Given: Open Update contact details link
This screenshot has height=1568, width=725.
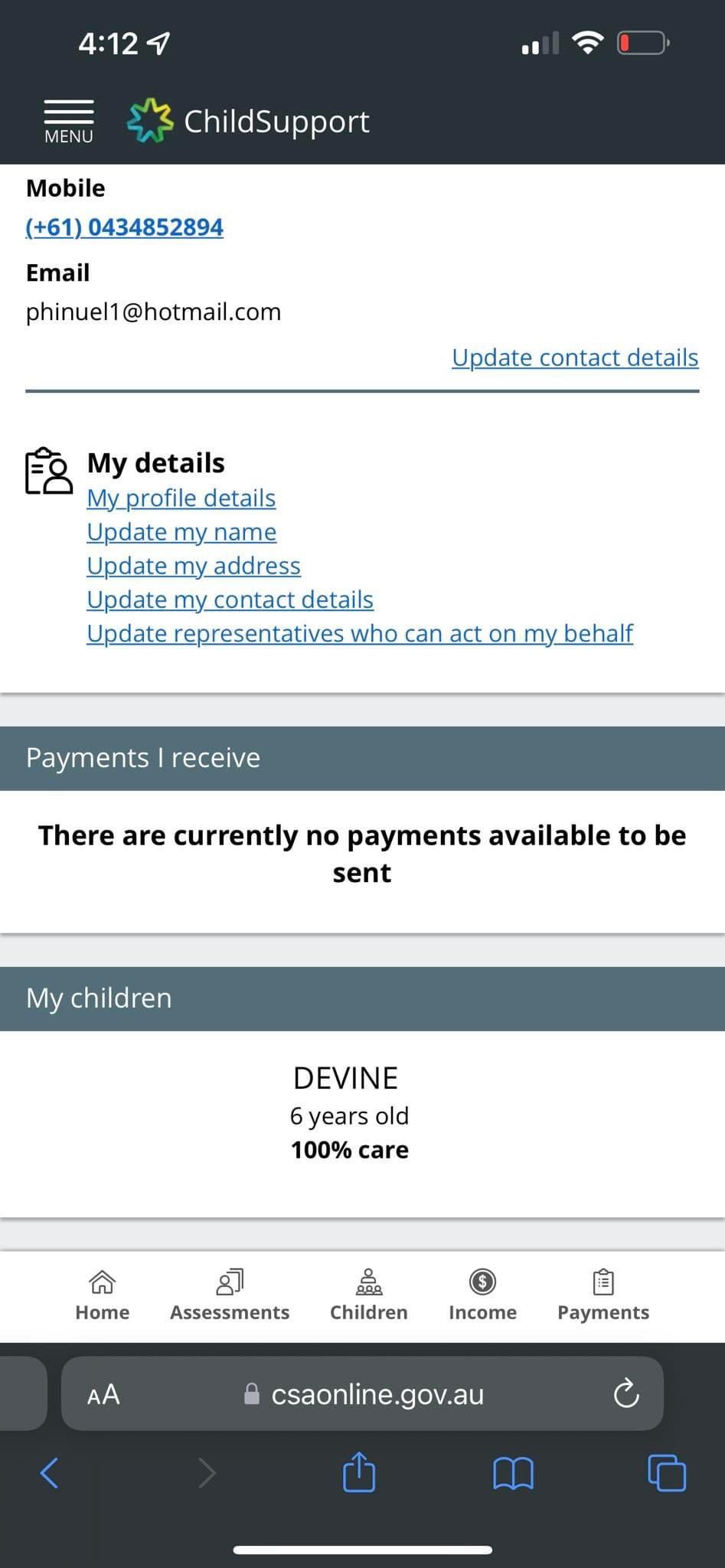Looking at the screenshot, I should (574, 358).
